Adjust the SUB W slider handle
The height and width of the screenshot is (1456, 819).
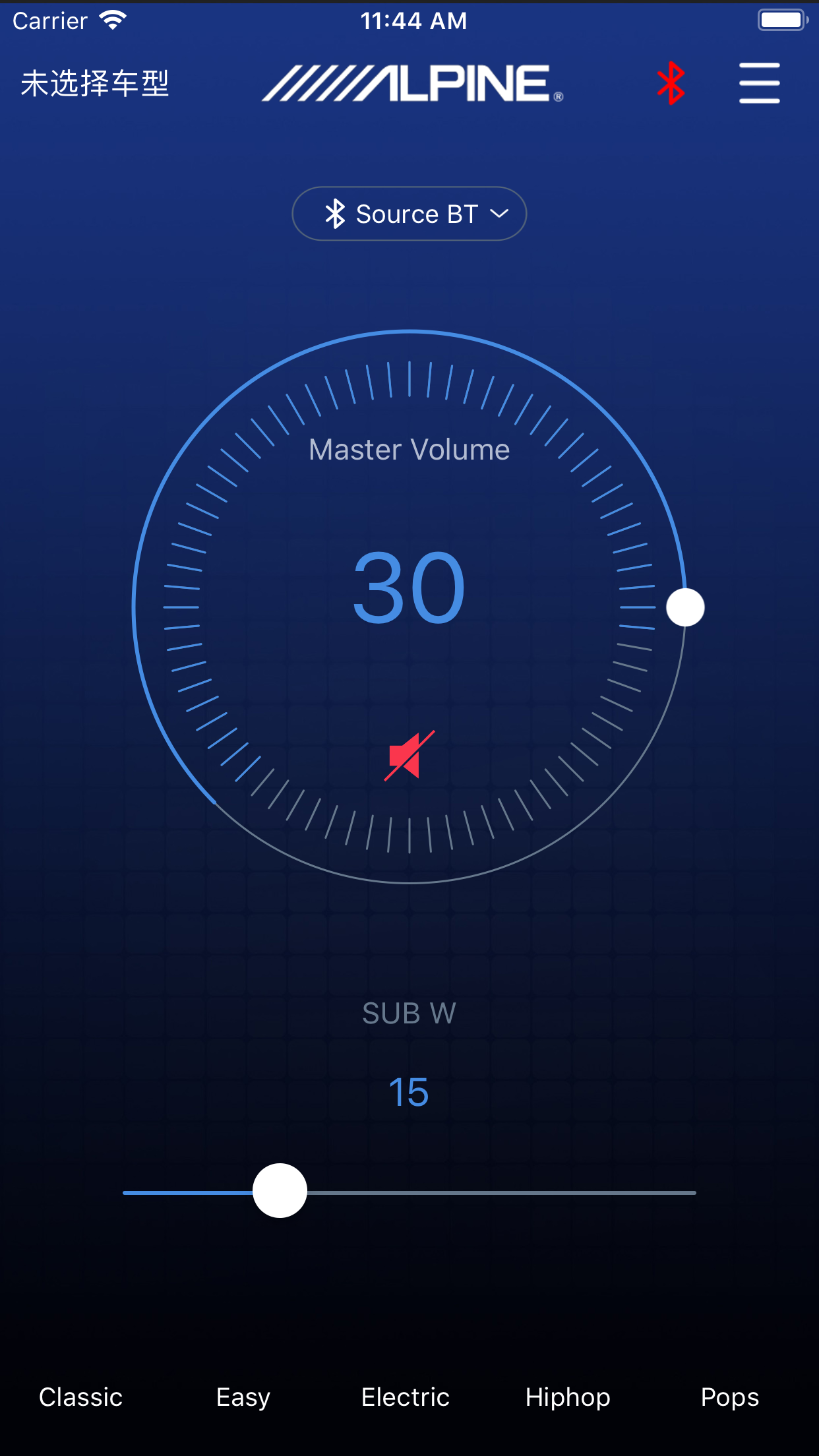tap(280, 1191)
